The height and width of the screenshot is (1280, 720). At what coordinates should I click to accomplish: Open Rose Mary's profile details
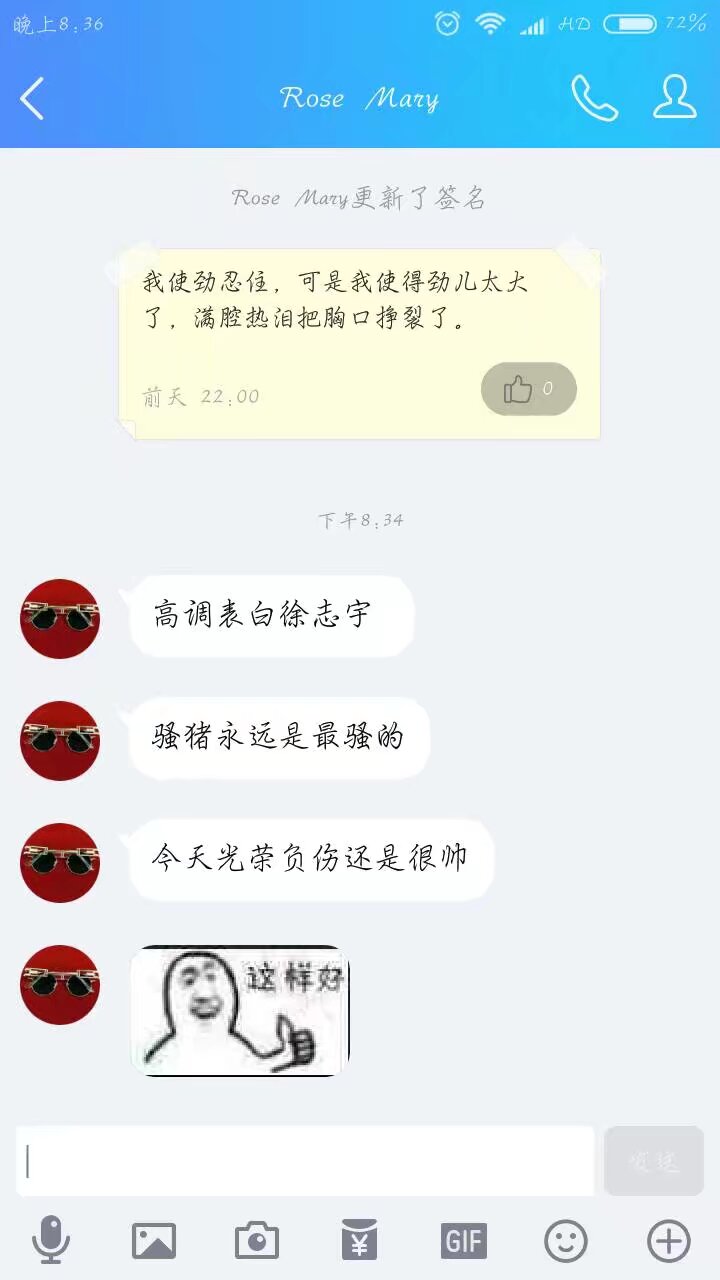click(675, 98)
